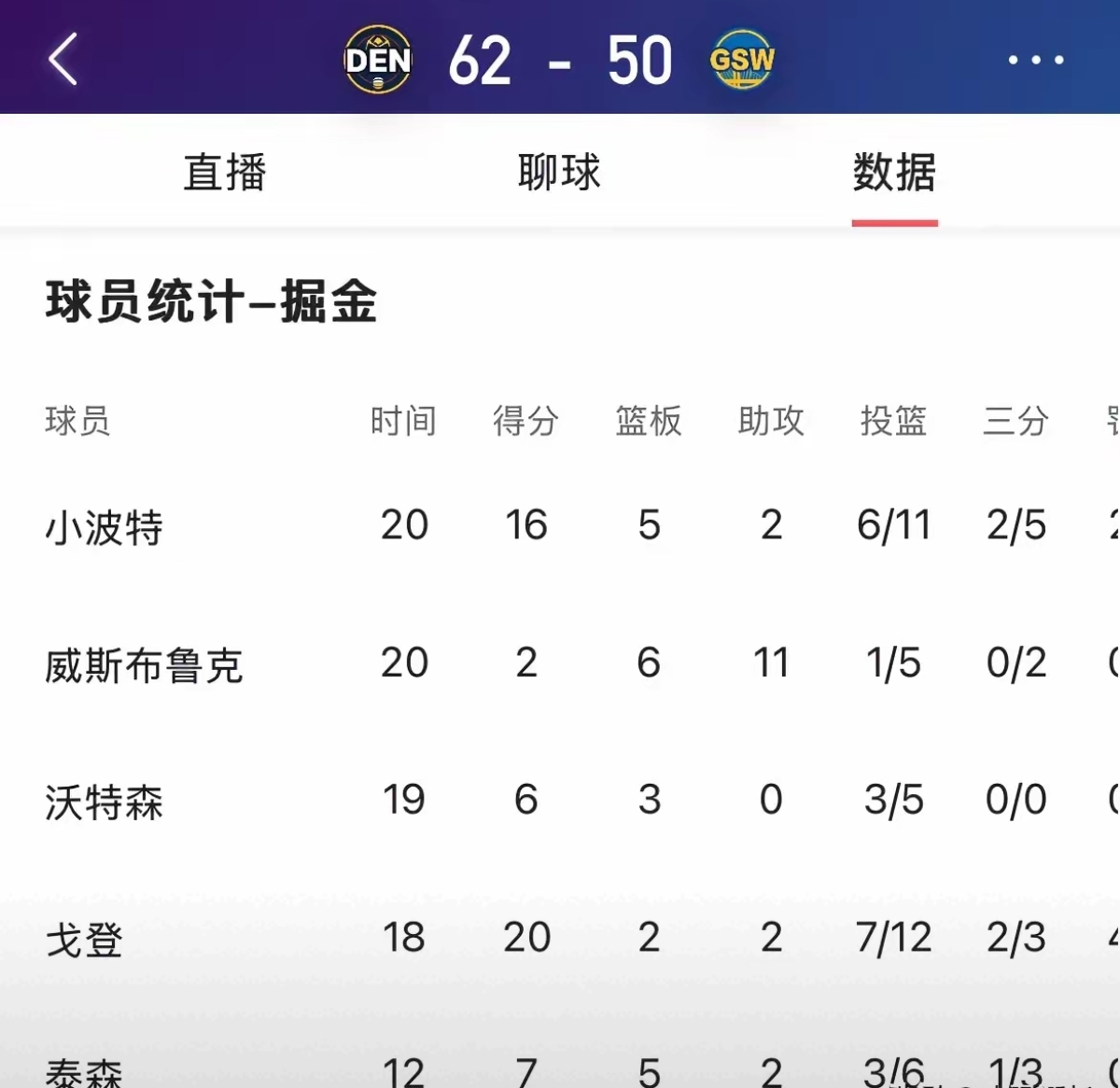The height and width of the screenshot is (1088, 1120).
Task: Open the GSW team logo
Action: pyautogui.click(x=742, y=60)
